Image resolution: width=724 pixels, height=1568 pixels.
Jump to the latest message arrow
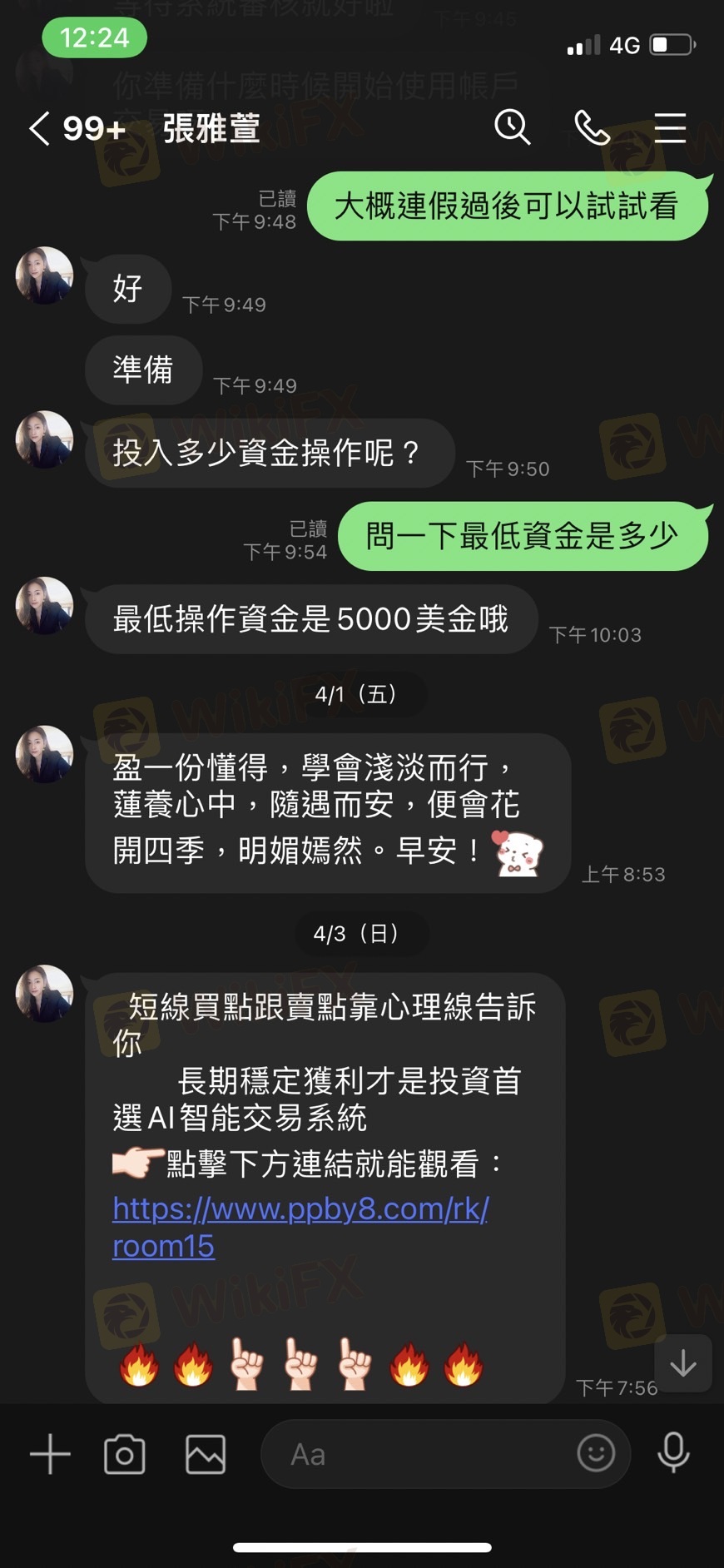click(683, 1363)
